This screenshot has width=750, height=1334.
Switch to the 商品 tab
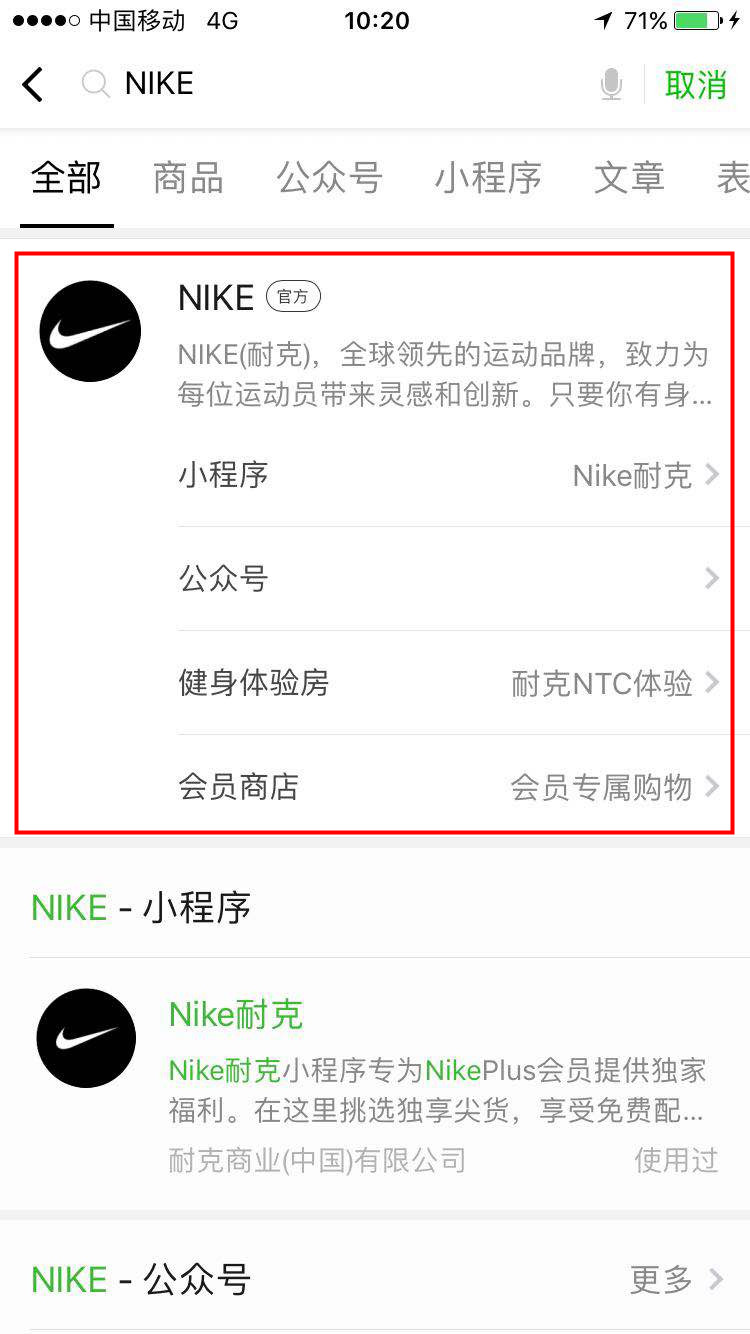pos(188,179)
